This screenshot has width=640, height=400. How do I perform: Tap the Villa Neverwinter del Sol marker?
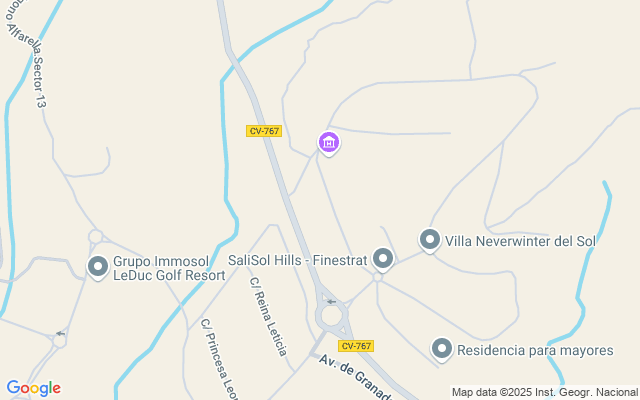430,240
